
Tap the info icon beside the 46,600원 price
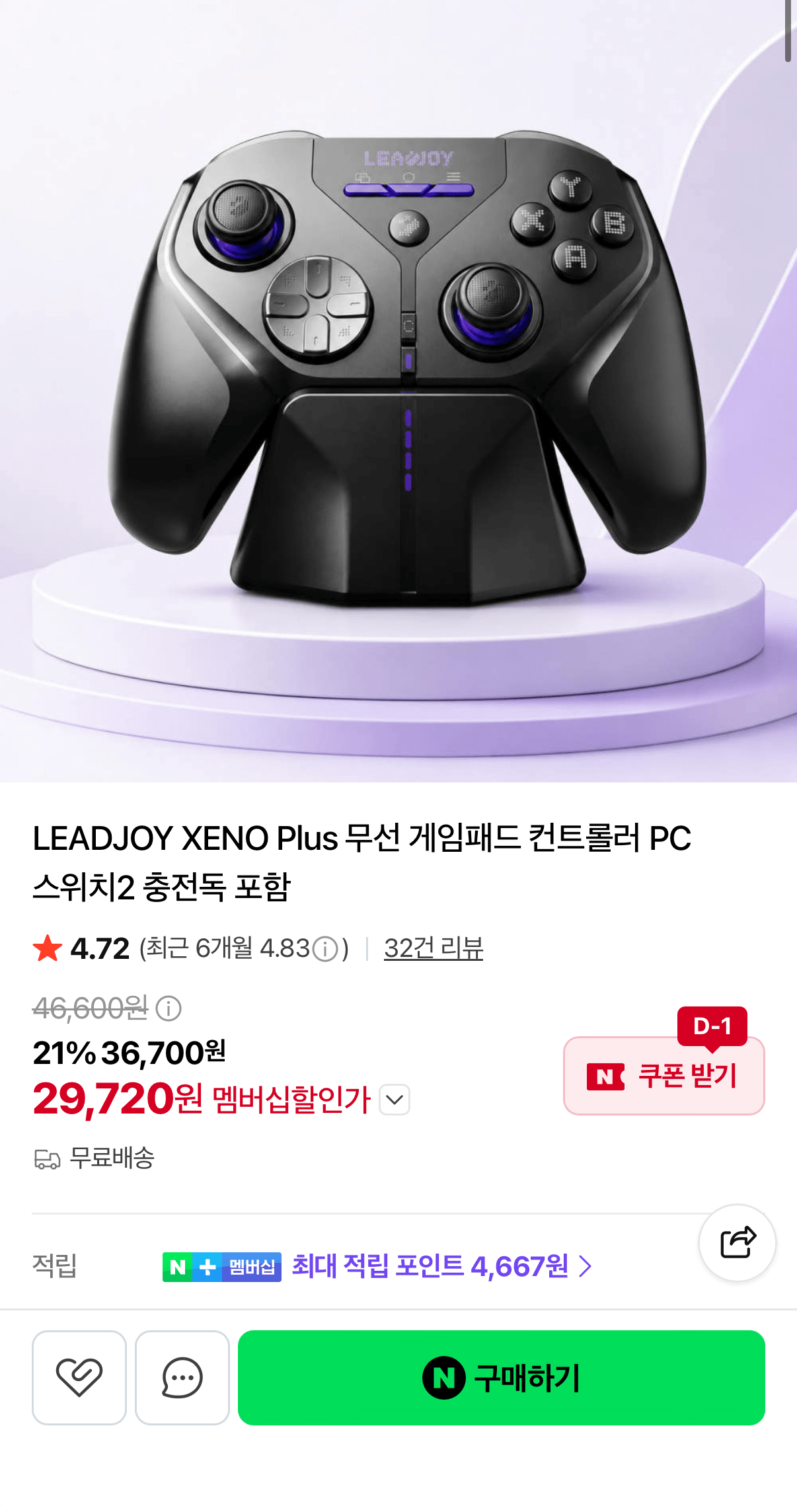click(x=169, y=1008)
